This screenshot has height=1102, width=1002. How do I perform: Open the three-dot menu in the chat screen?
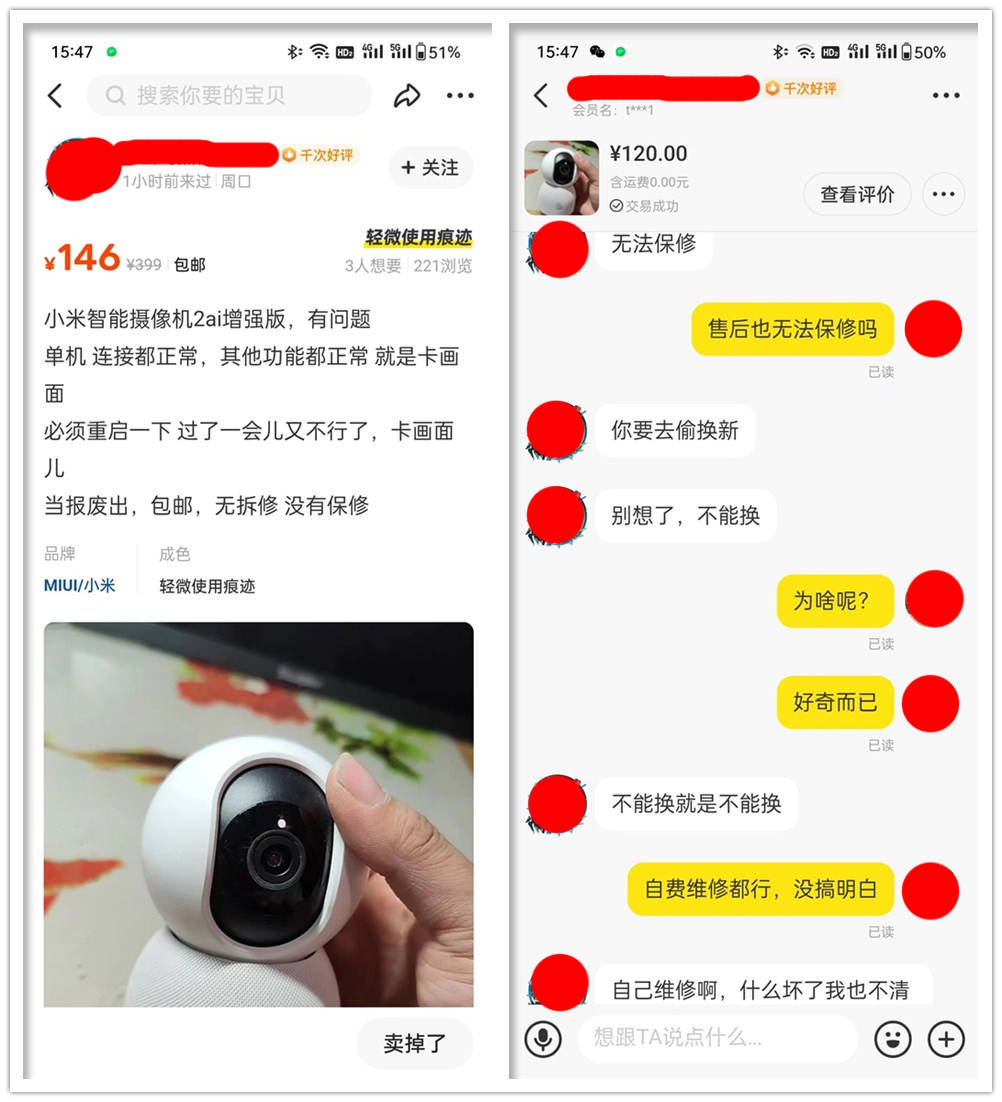tap(944, 95)
